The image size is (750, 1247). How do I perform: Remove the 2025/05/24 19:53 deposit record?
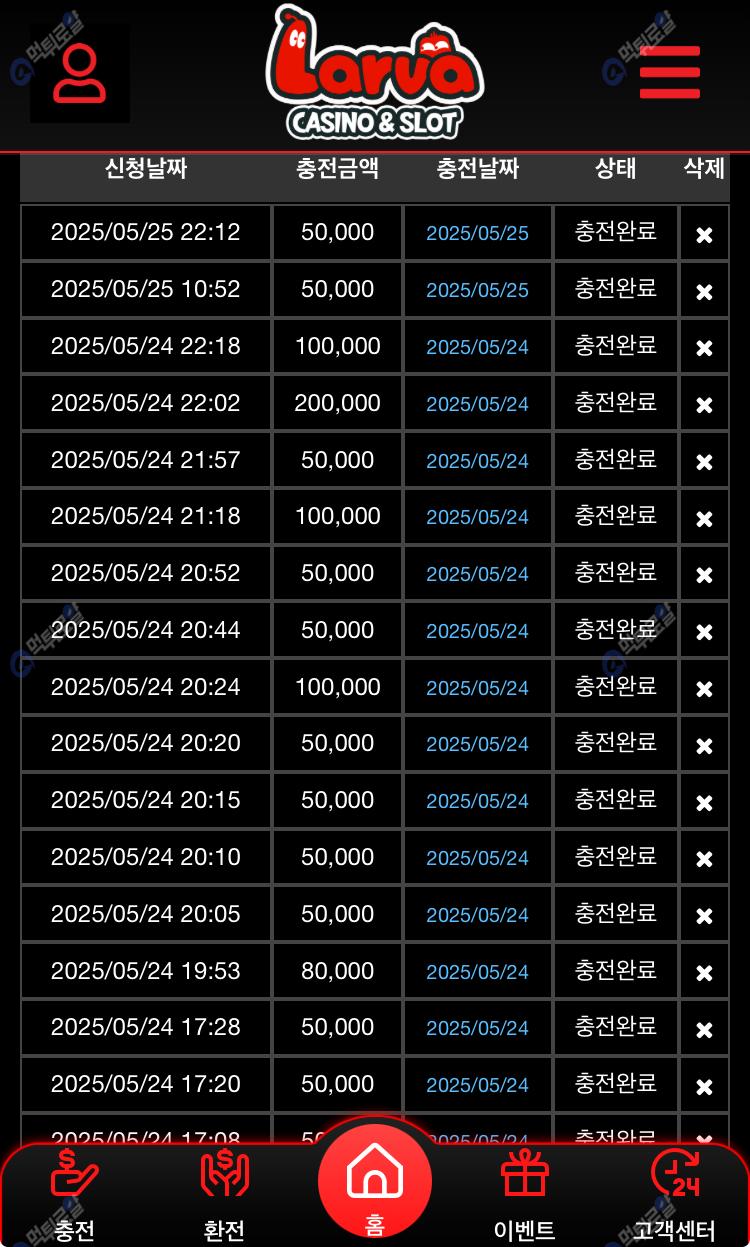pyautogui.click(x=704, y=973)
